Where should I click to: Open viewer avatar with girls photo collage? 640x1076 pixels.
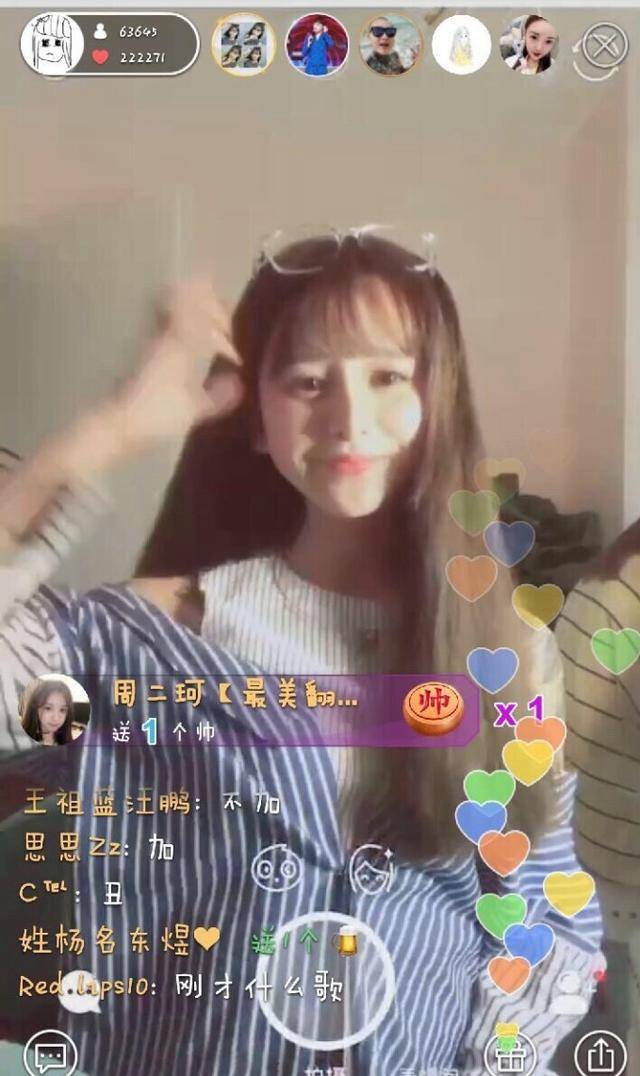coord(243,44)
